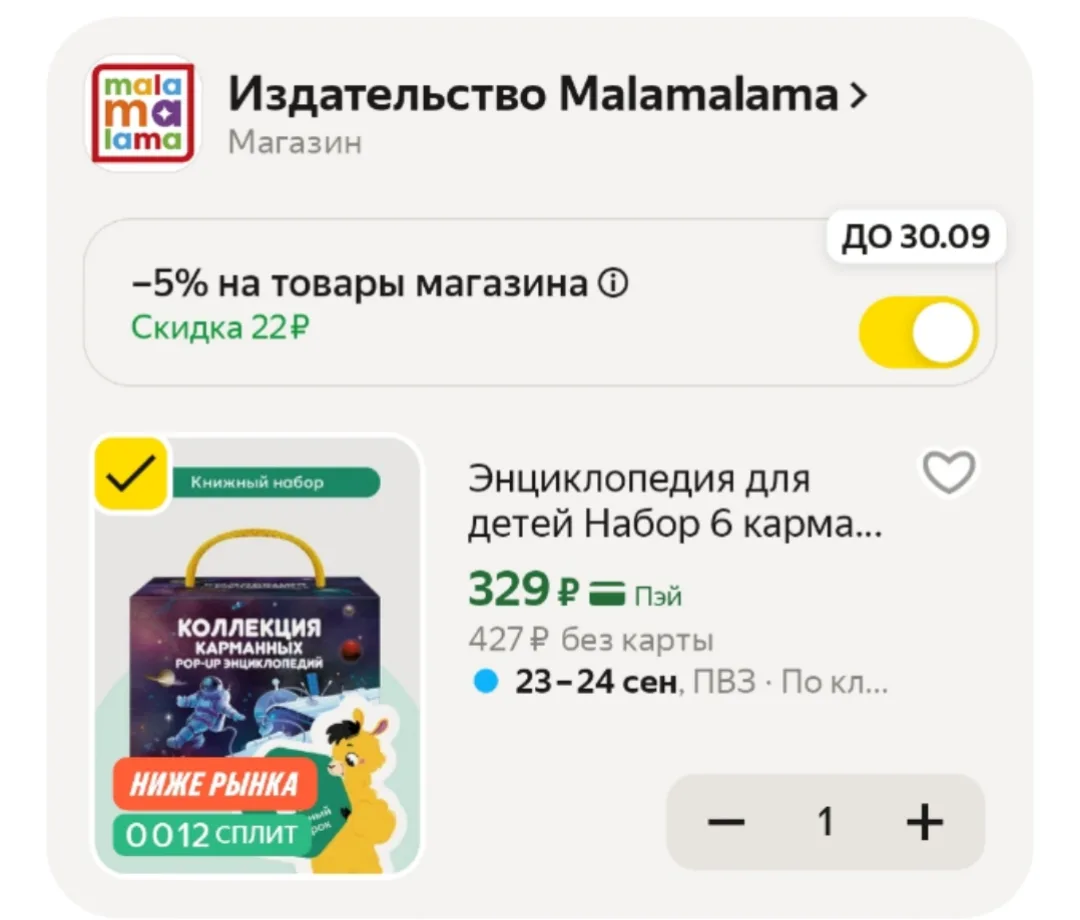Viewport: 1080px width, 920px height.
Task: Turn off the −5% store discount switch
Action: tap(919, 332)
